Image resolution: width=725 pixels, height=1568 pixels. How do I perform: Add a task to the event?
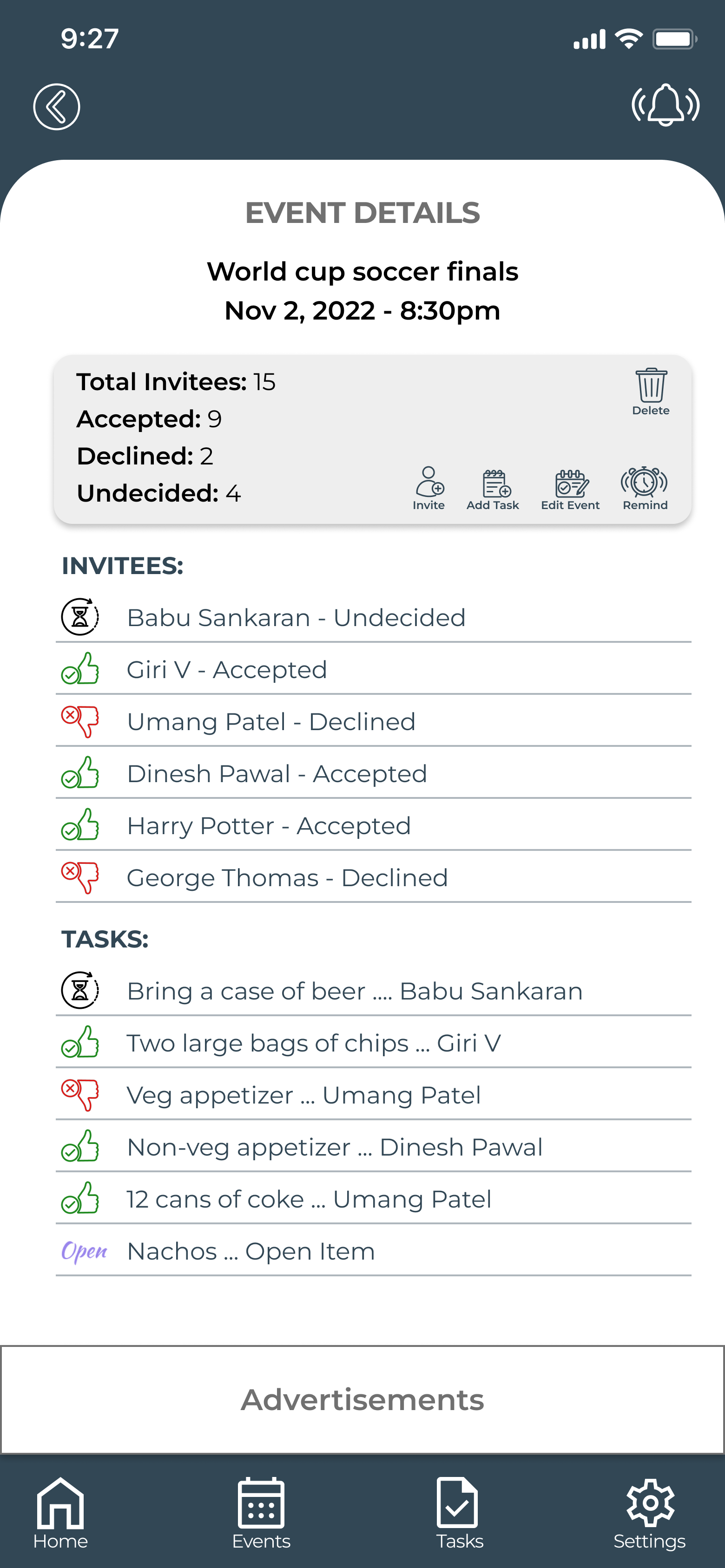point(493,489)
